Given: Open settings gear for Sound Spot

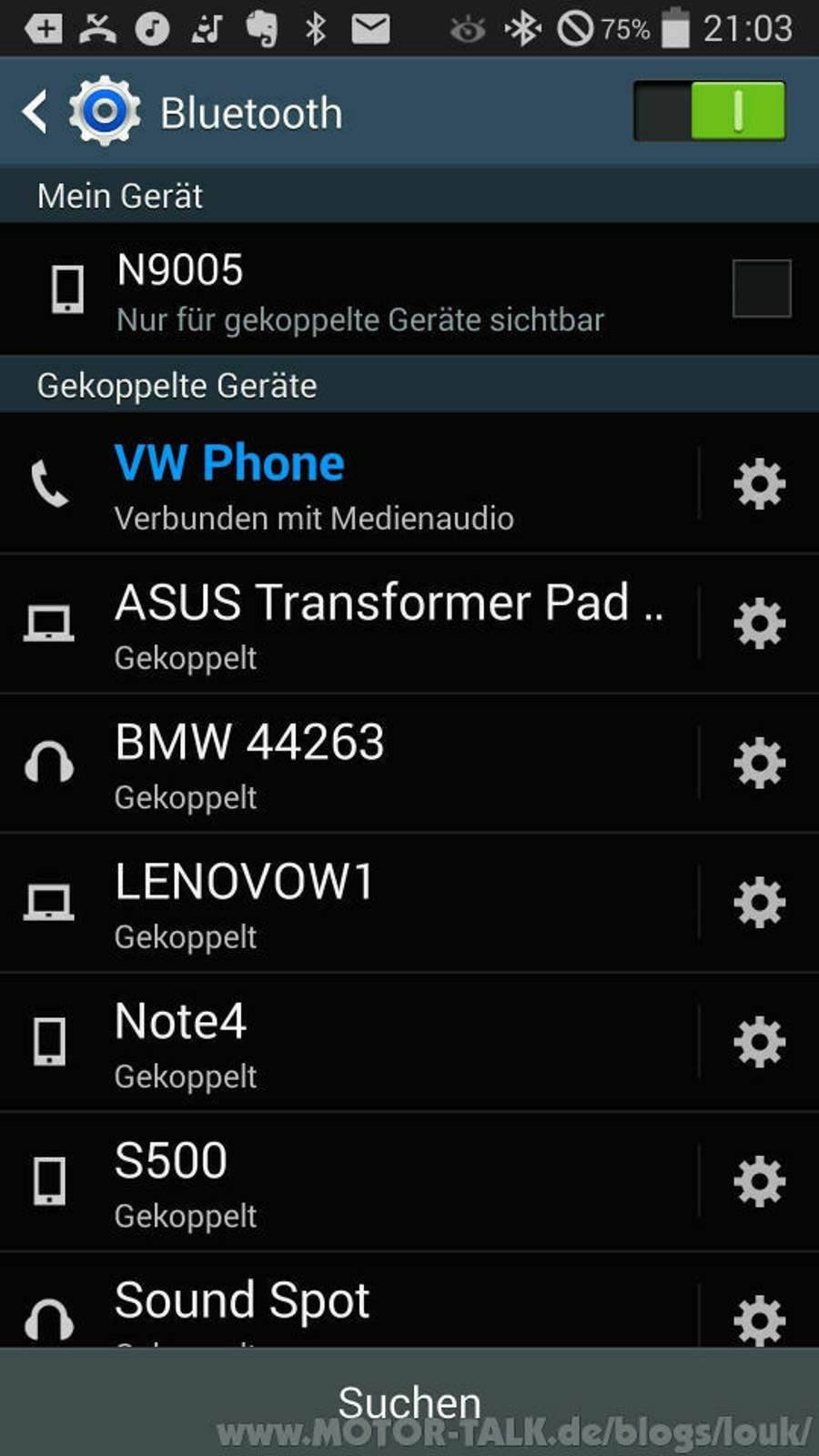Looking at the screenshot, I should coord(760,1319).
